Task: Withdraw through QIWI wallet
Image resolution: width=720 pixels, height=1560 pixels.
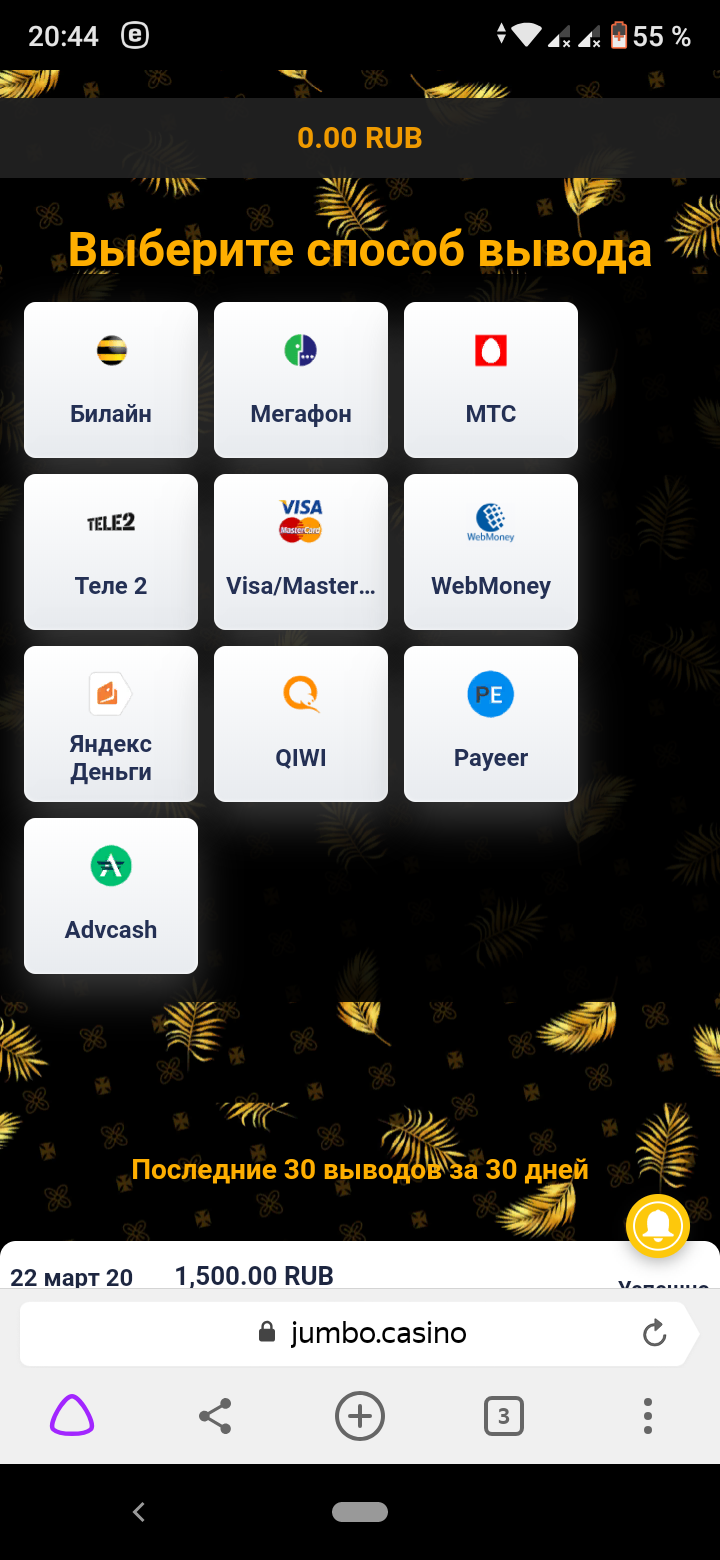Action: pyautogui.click(x=301, y=724)
